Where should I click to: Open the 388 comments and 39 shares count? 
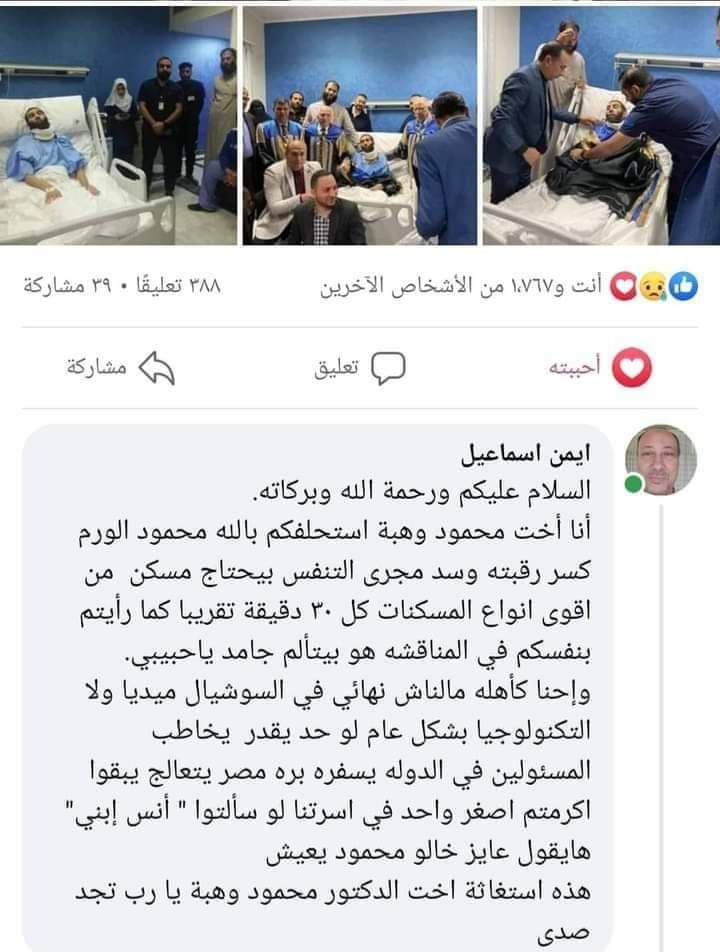(x=122, y=287)
